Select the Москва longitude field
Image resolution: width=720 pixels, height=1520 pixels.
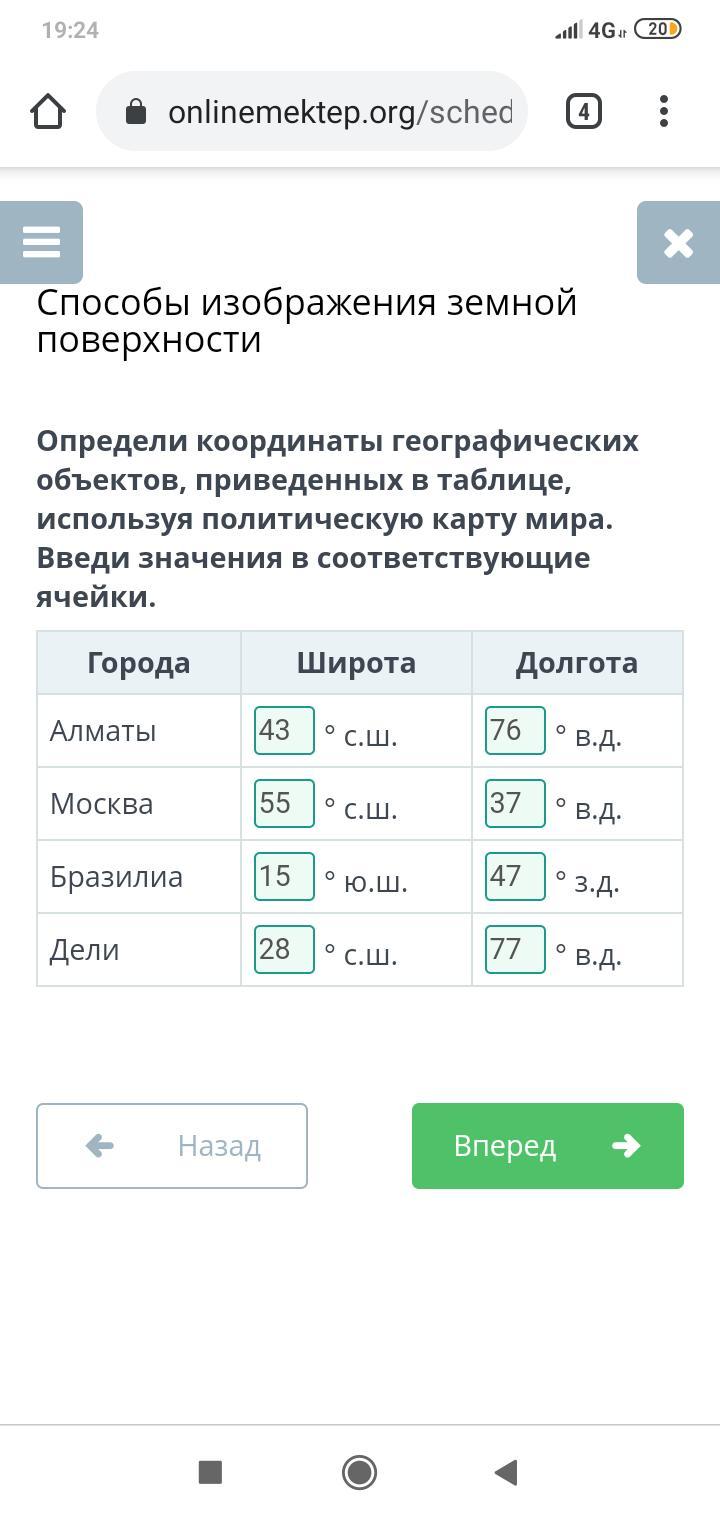click(x=516, y=804)
